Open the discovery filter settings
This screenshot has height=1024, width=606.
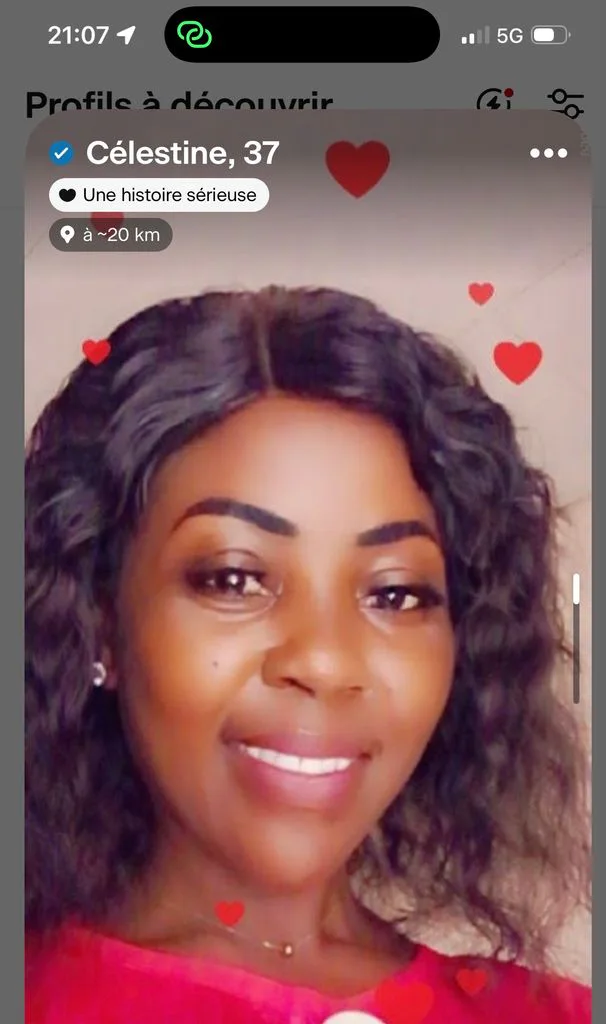click(x=566, y=103)
